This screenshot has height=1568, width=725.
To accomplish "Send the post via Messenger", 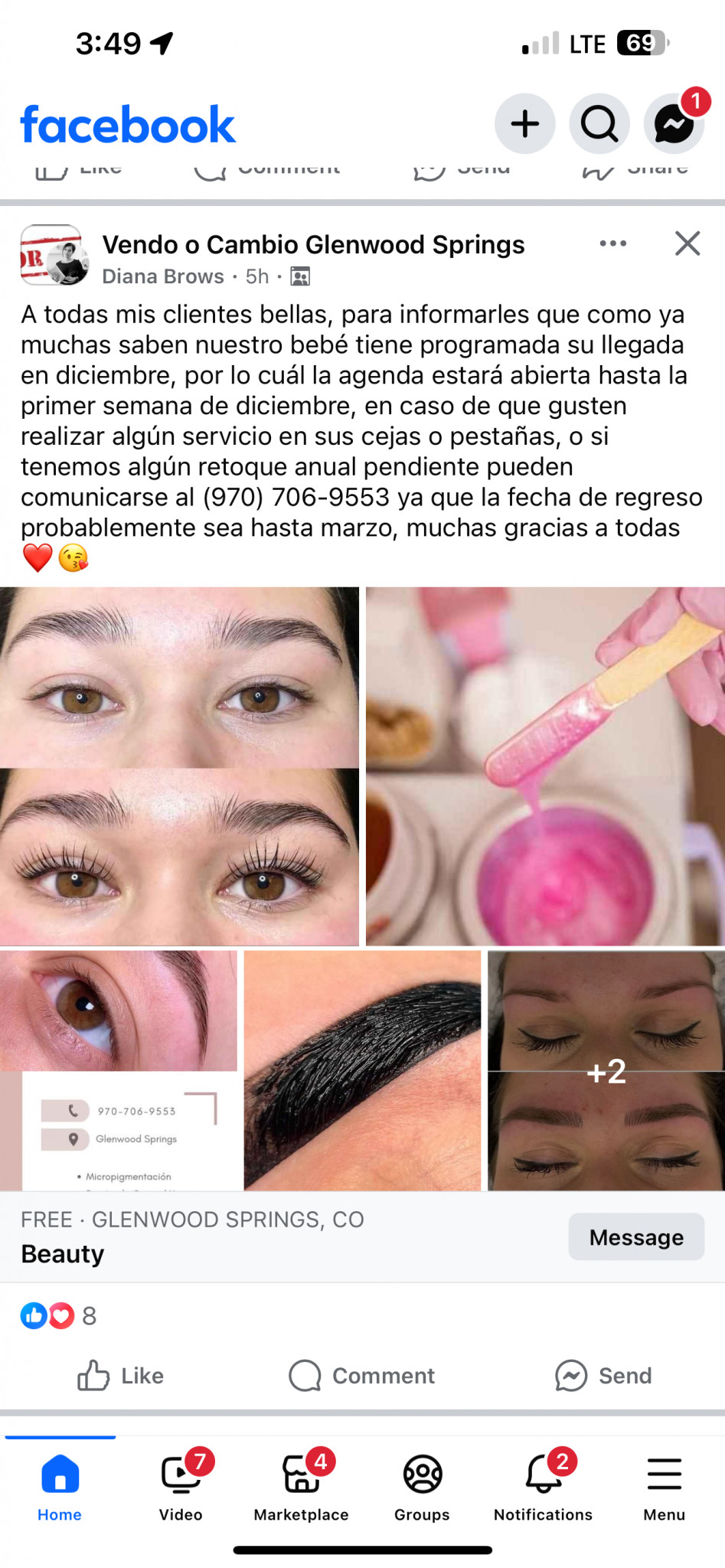I will 603,1376.
